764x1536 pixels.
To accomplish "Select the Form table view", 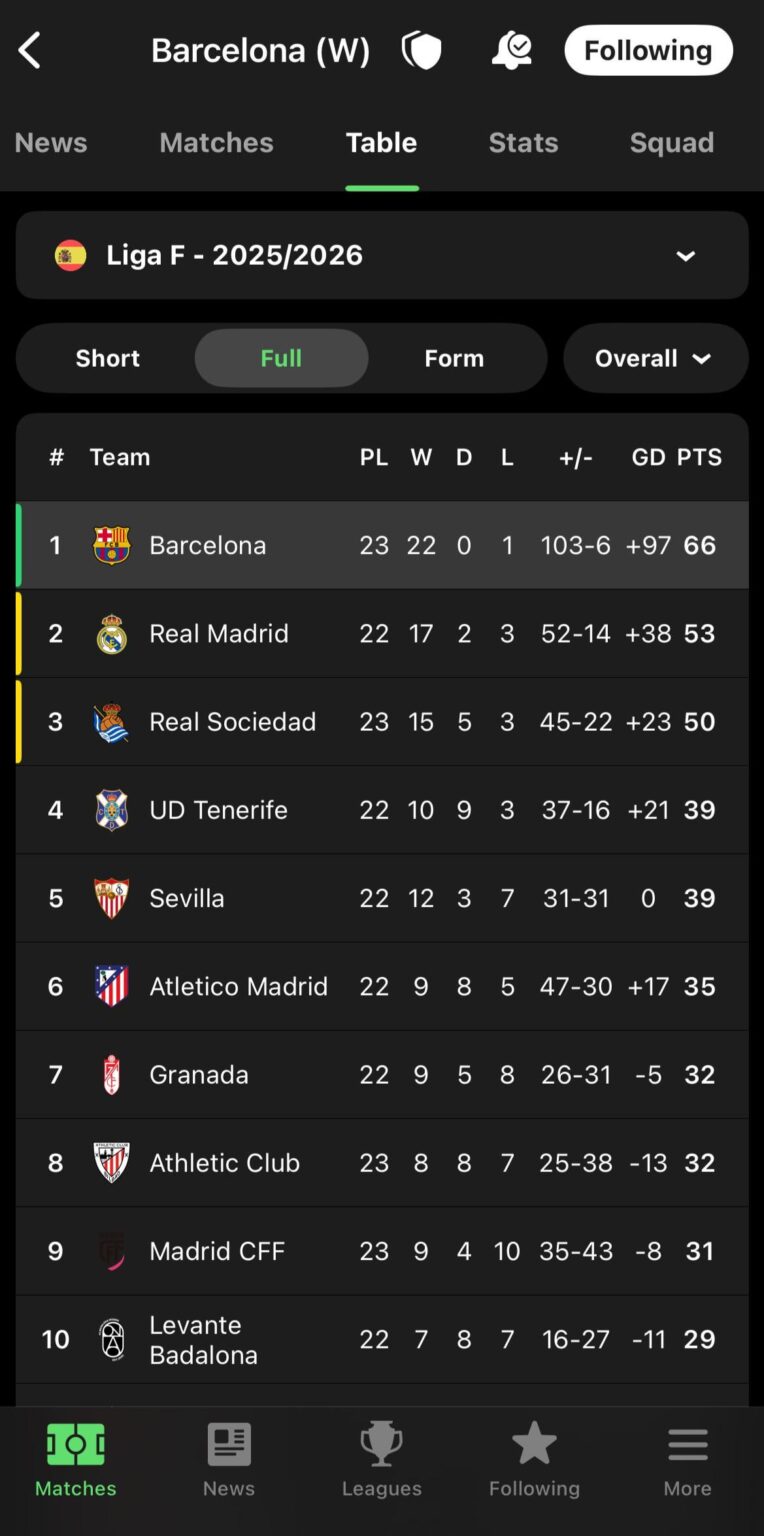I will tap(454, 358).
